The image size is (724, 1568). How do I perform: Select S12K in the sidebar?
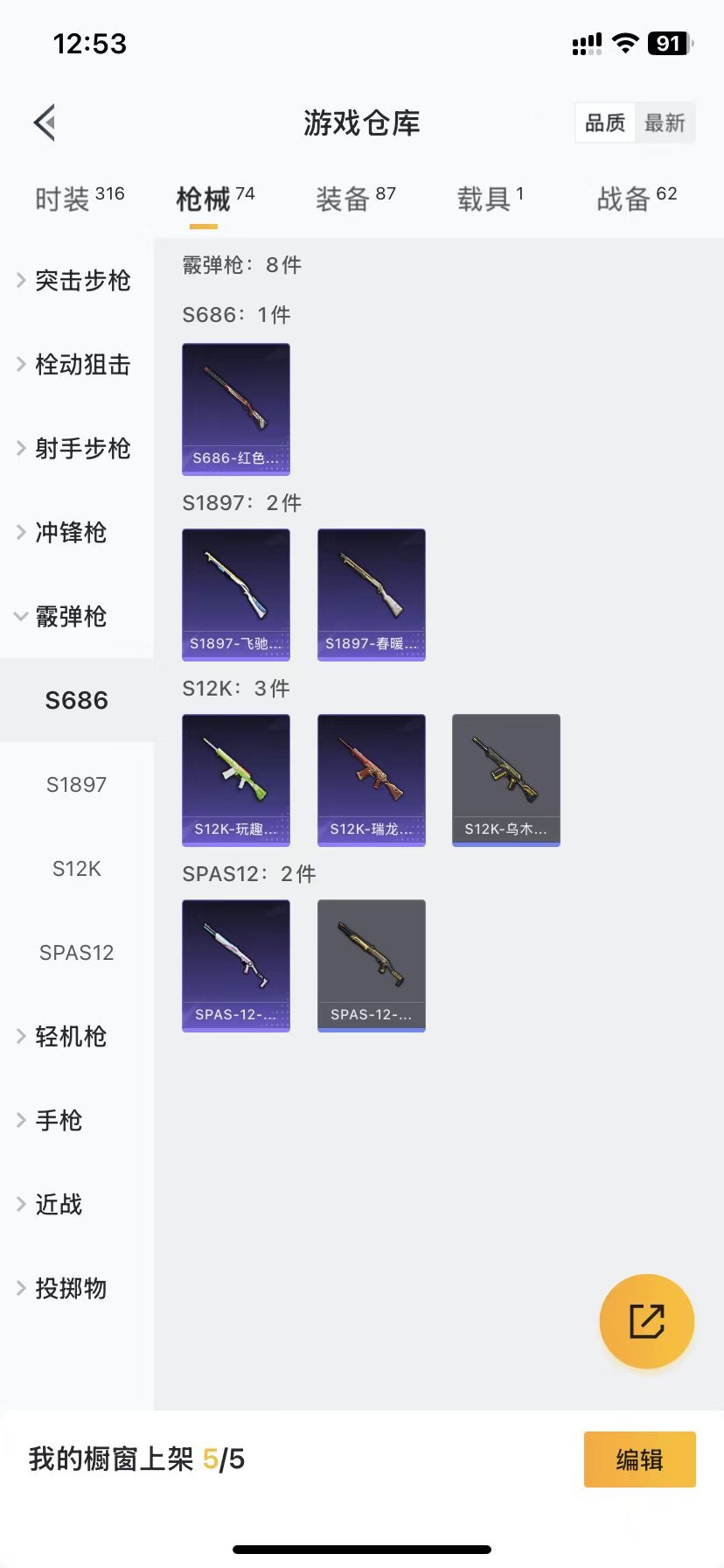point(76,868)
